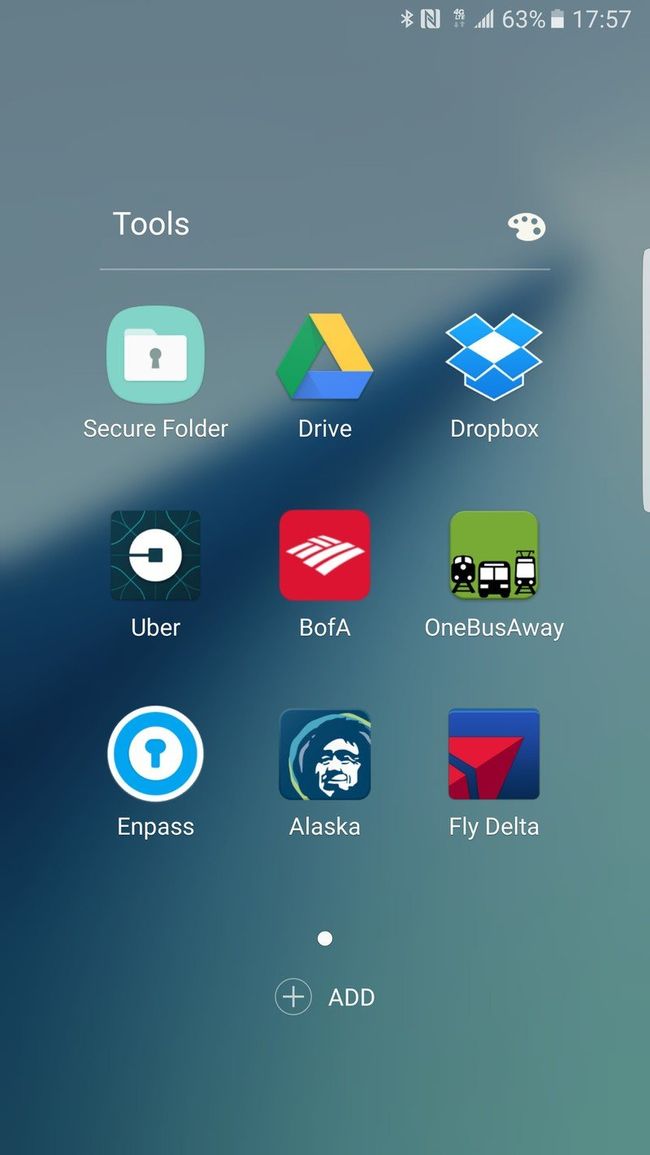The width and height of the screenshot is (650, 1155).
Task: Launch the Enpass password manager
Action: 155,754
